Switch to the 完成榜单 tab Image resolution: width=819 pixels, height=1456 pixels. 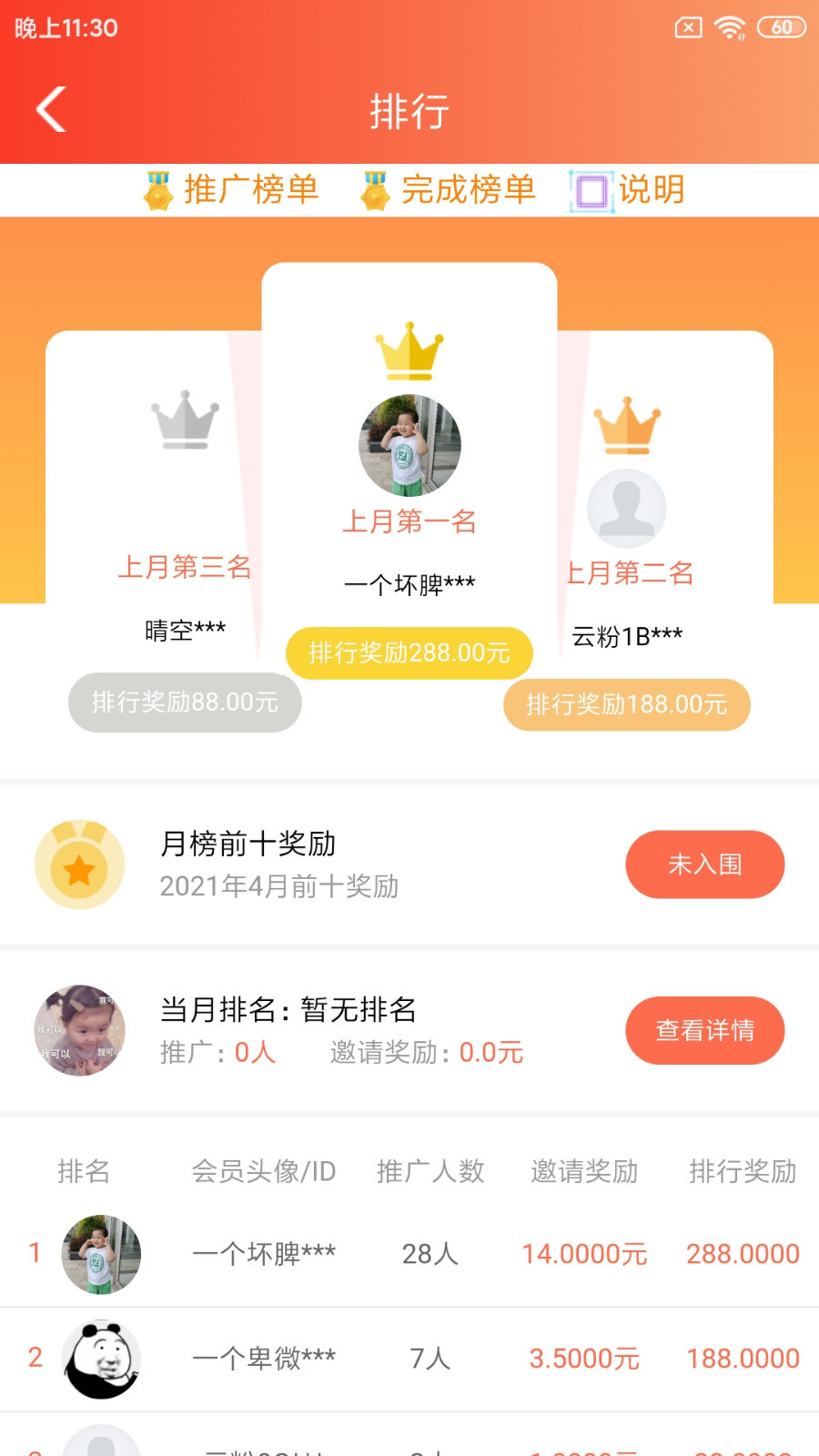point(449,190)
